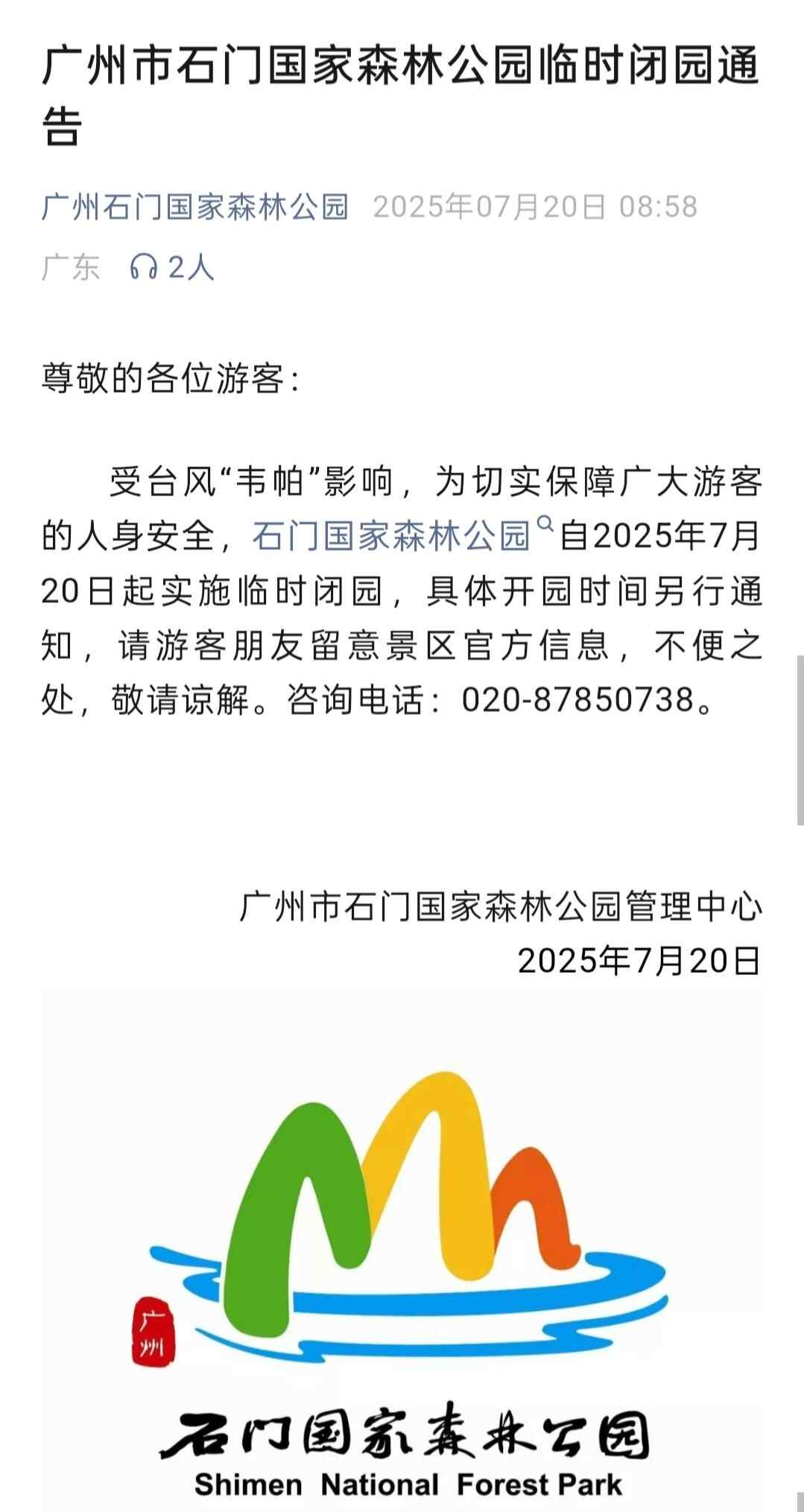Tap the headphone icon with 2人 to listen
This screenshot has height=1512, width=804.
171,267
